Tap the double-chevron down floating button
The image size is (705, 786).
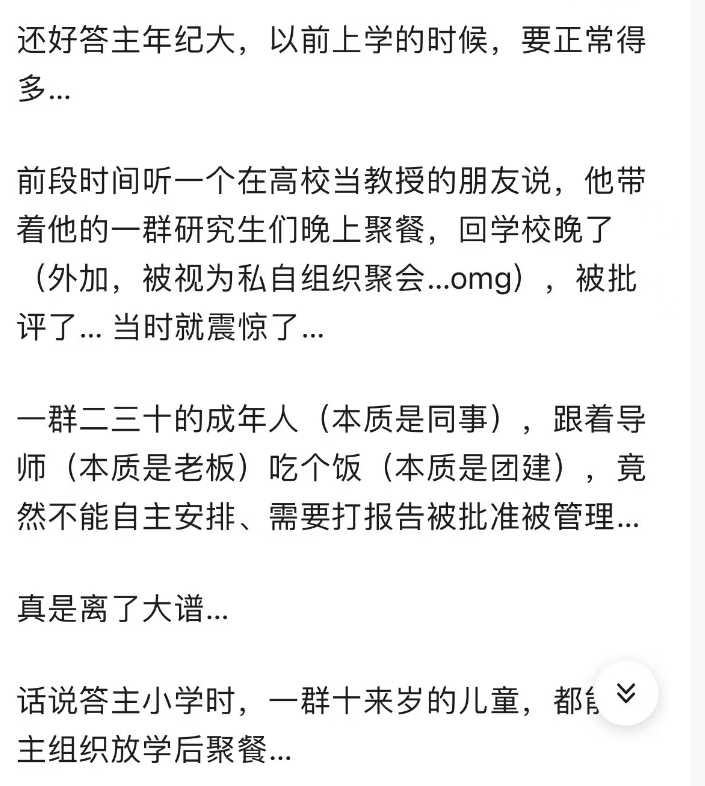click(x=626, y=693)
